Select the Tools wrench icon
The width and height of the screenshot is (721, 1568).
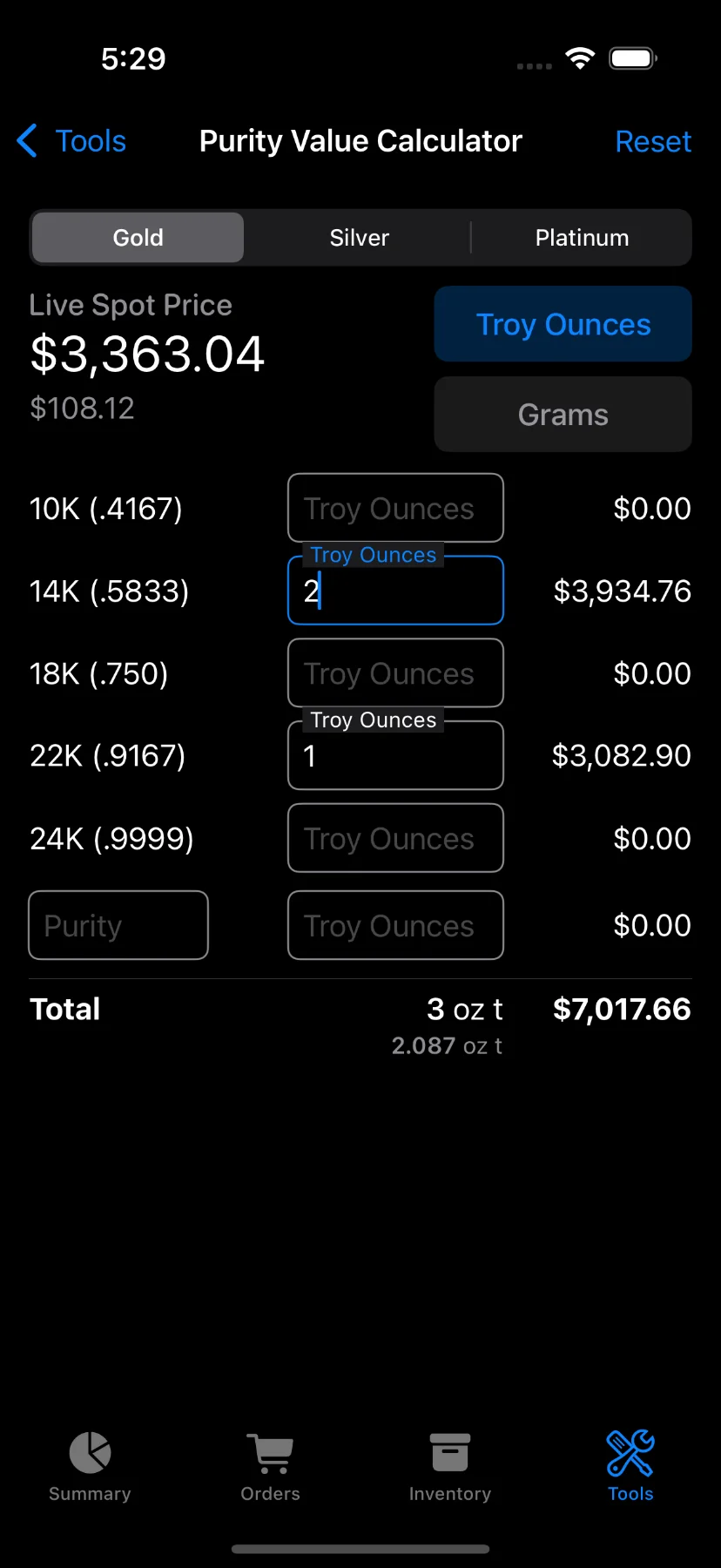click(x=630, y=1453)
